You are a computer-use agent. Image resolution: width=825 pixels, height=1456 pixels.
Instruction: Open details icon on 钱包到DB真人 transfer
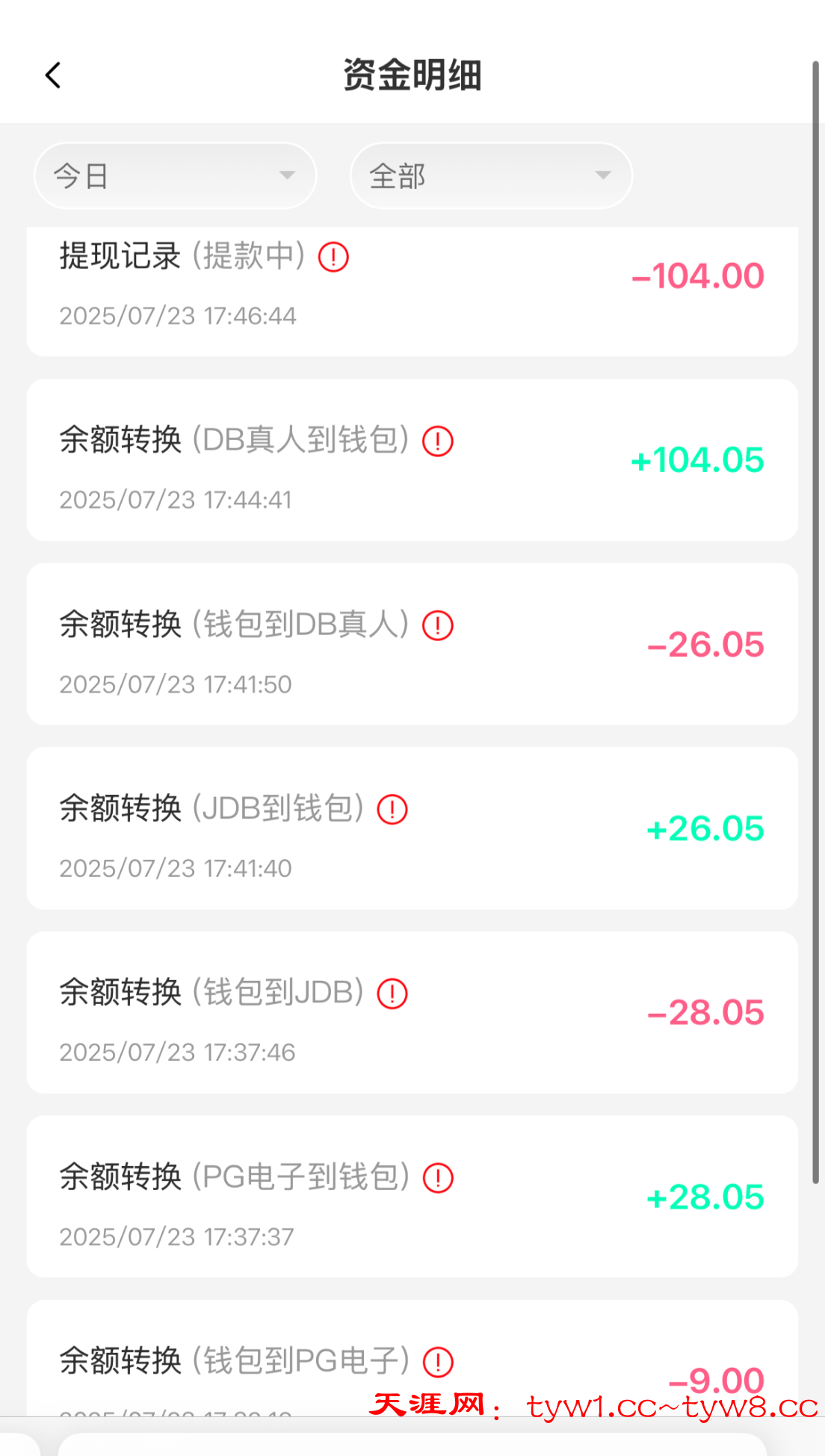pyautogui.click(x=437, y=625)
